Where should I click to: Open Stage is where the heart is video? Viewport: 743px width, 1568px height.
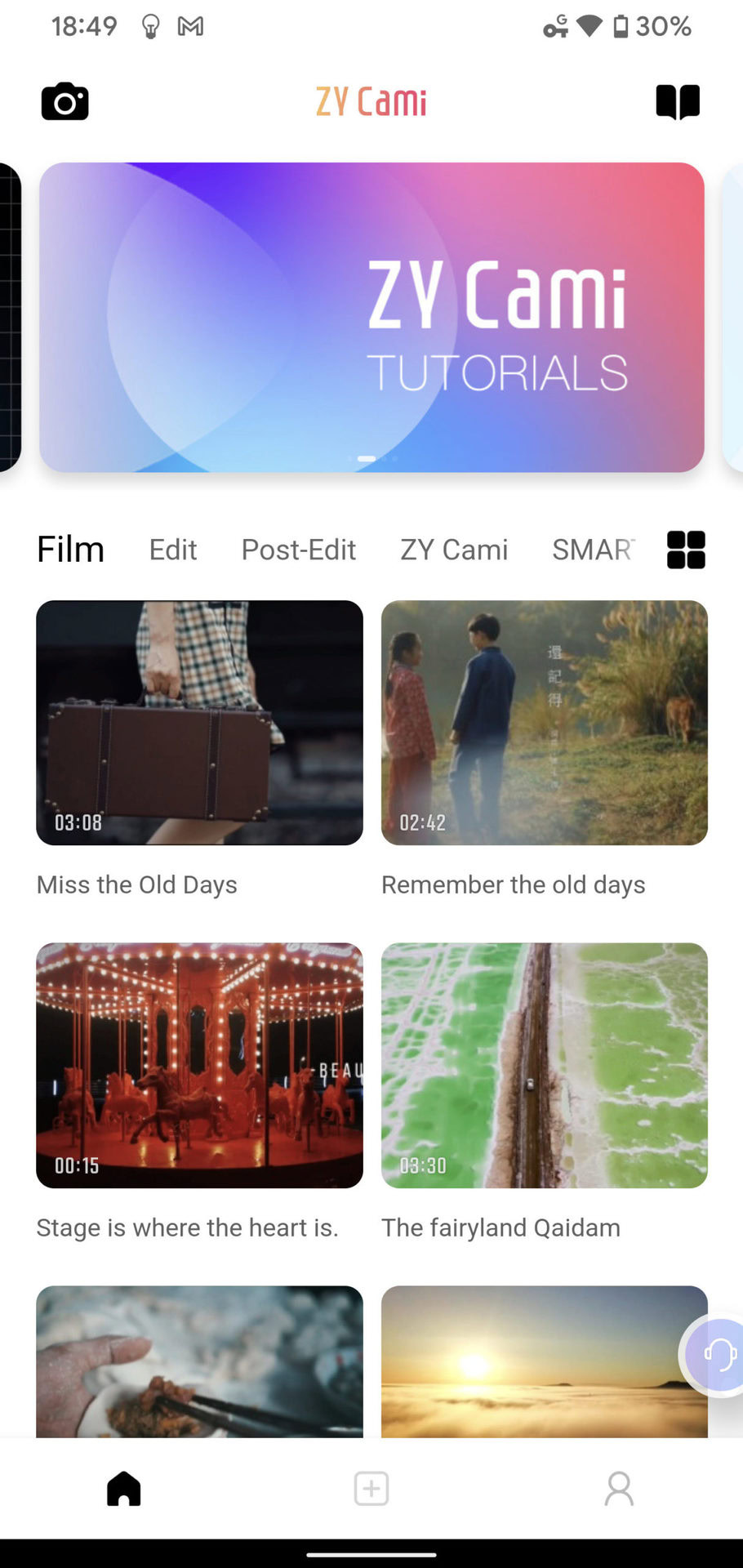[199, 1065]
